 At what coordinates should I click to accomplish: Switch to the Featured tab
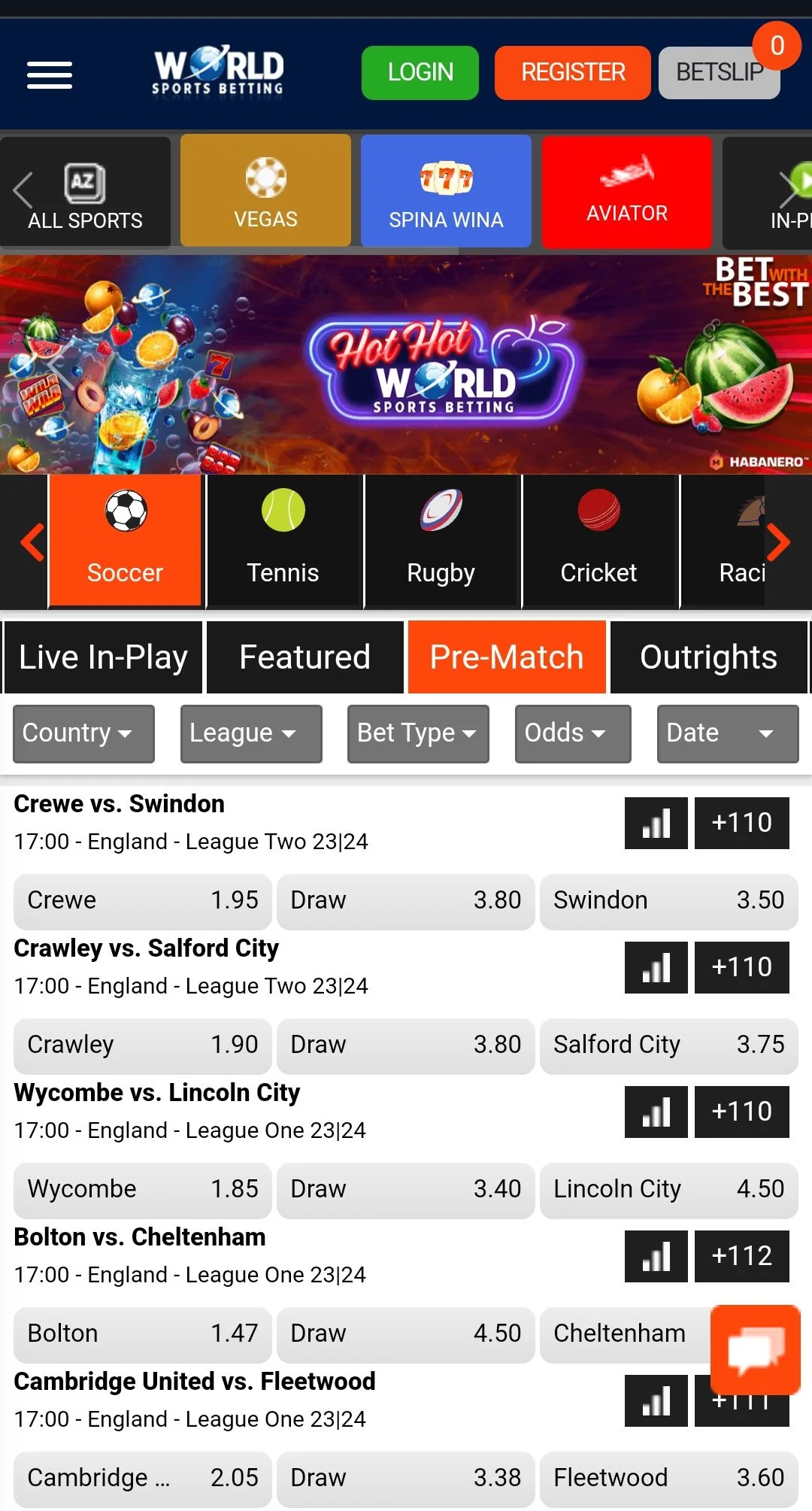coord(304,657)
